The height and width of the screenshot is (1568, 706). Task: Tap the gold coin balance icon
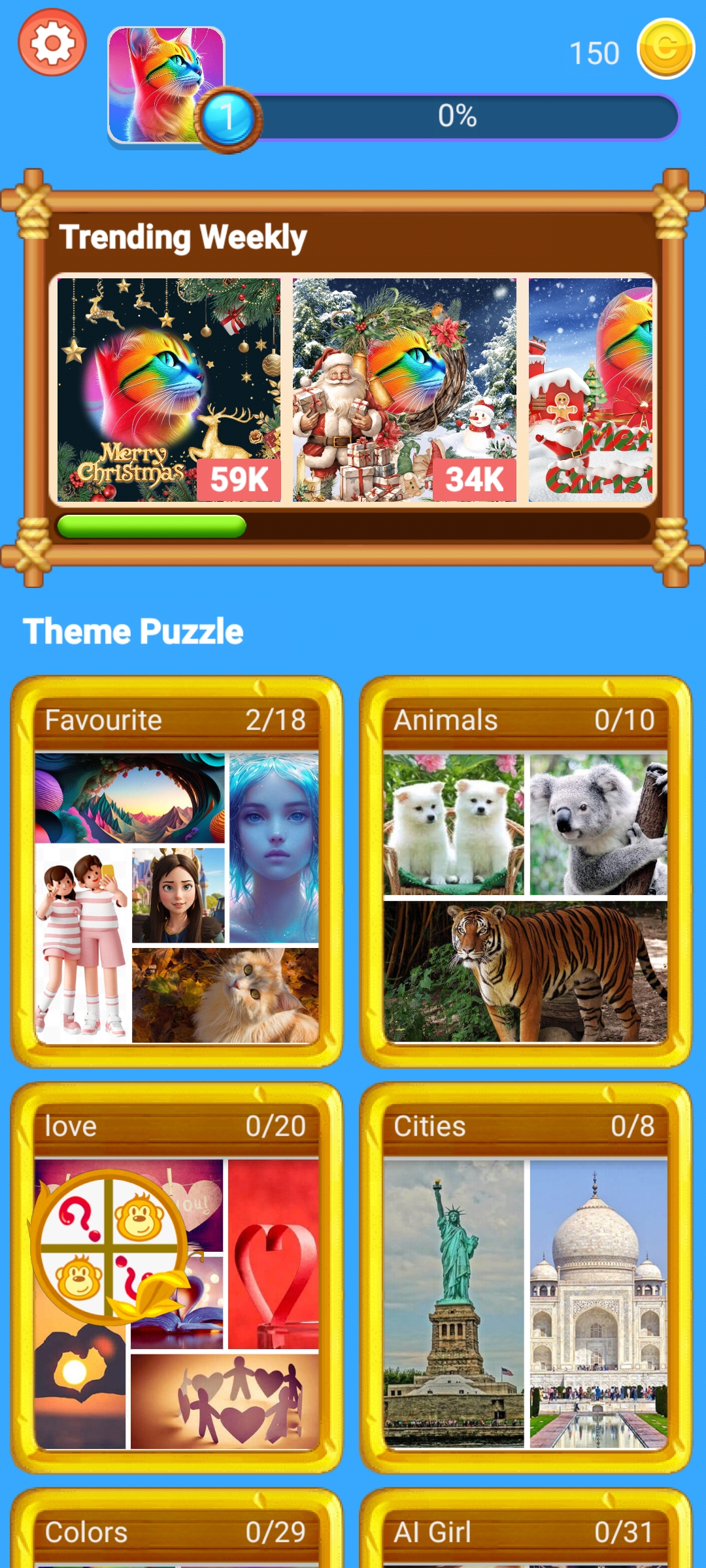[665, 48]
